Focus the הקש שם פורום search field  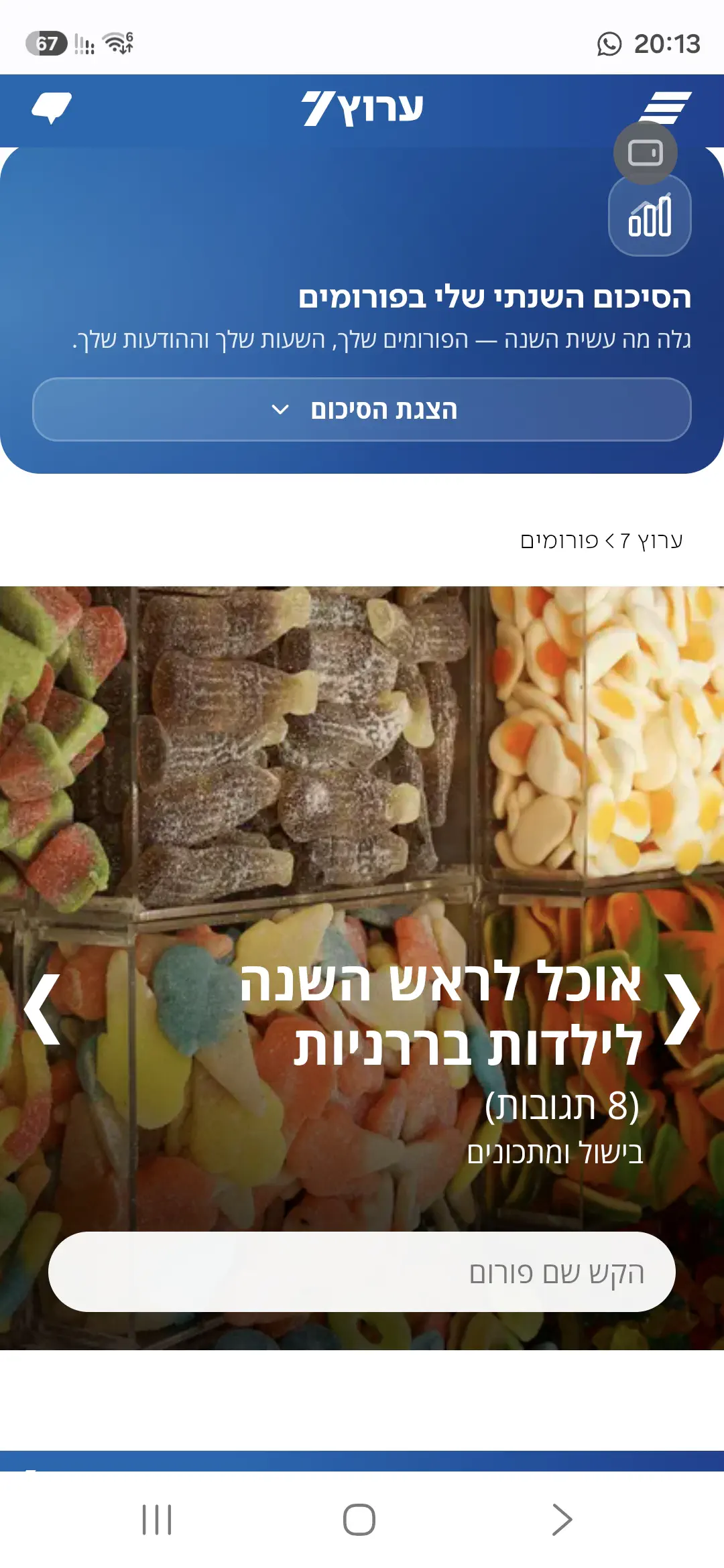point(362,1272)
